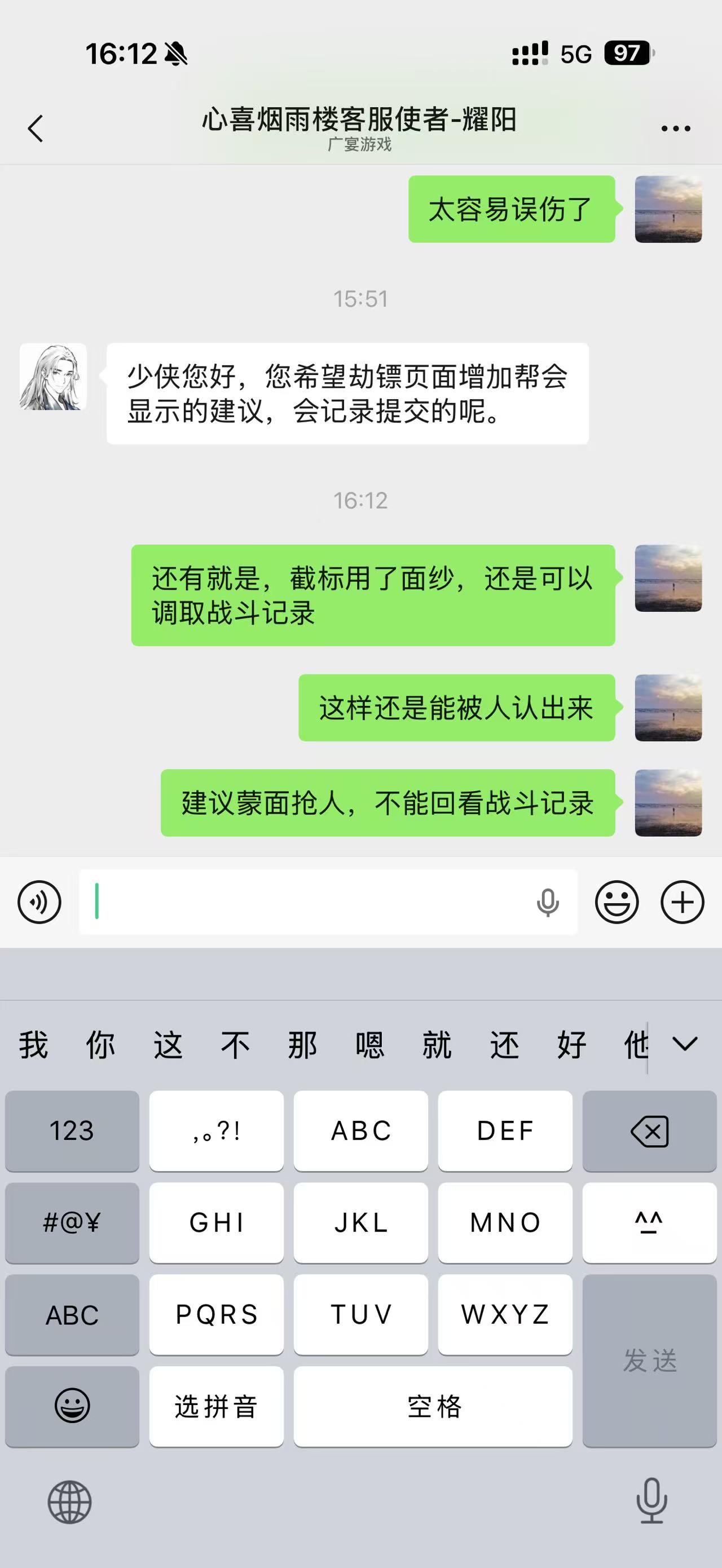This screenshot has width=722, height=1568.
Task: Tap the backspace key
Action: coord(649,1131)
